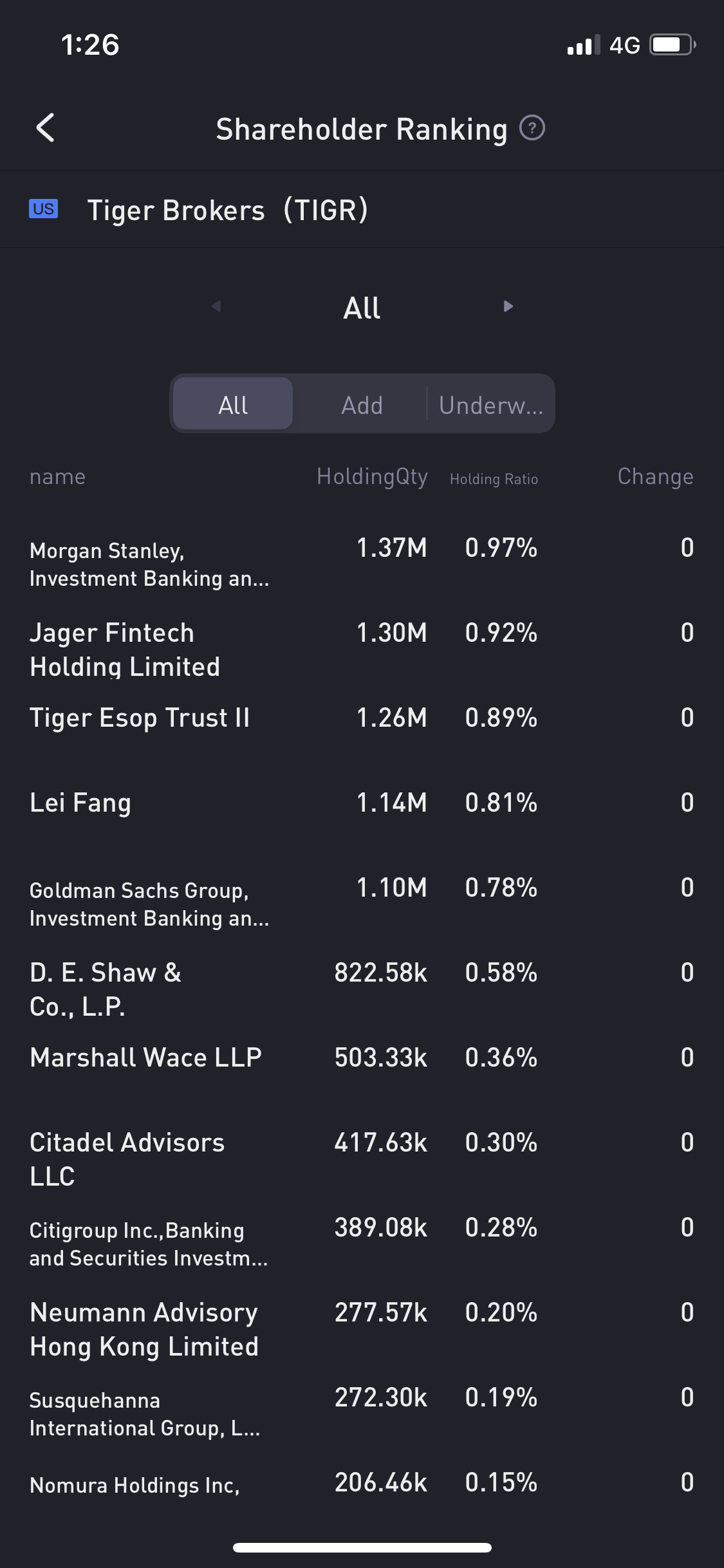Tap the right arrow next to All
This screenshot has height=1568, width=724.
click(x=508, y=306)
